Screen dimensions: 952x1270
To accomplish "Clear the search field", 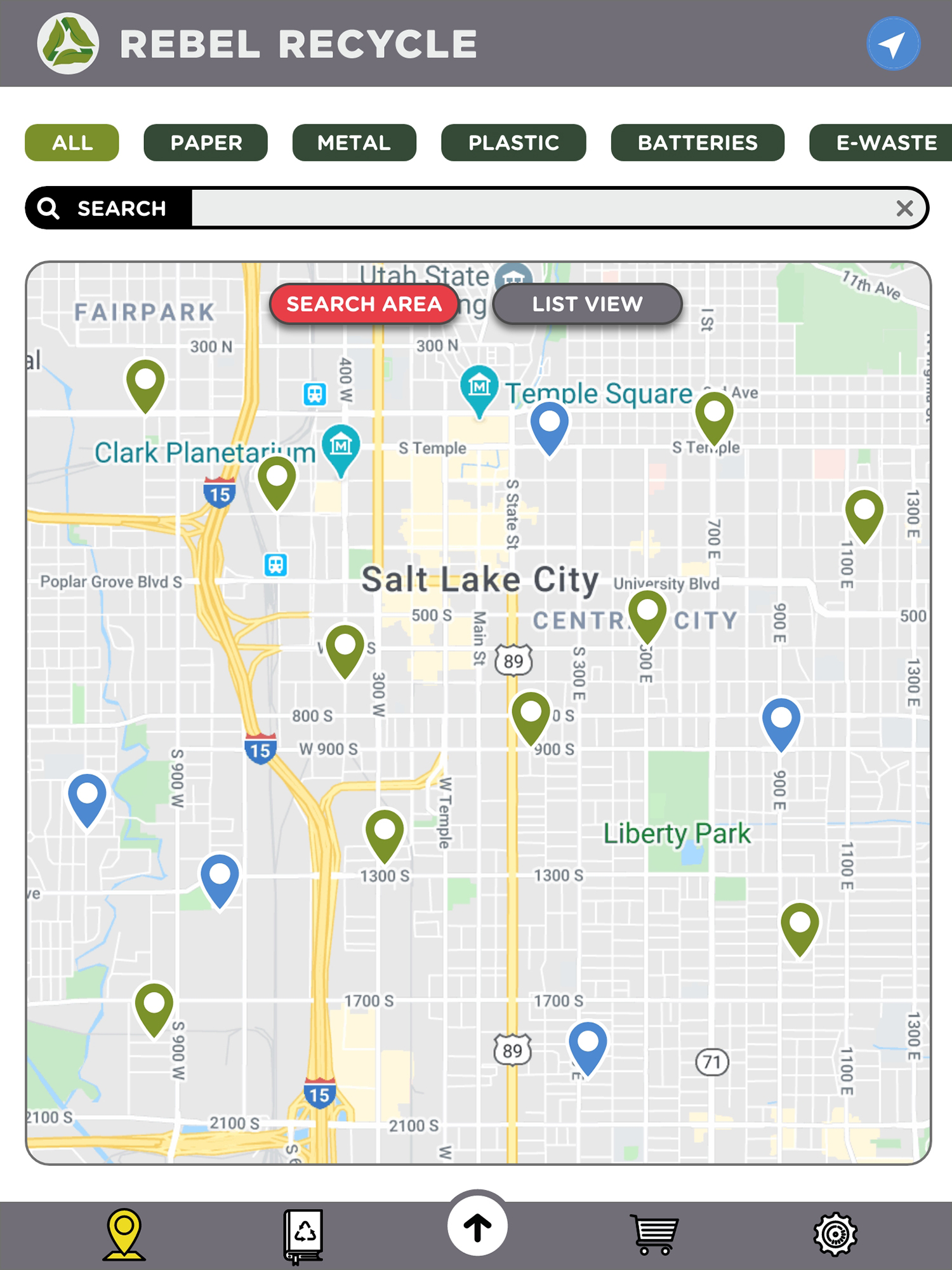I will pos(904,208).
